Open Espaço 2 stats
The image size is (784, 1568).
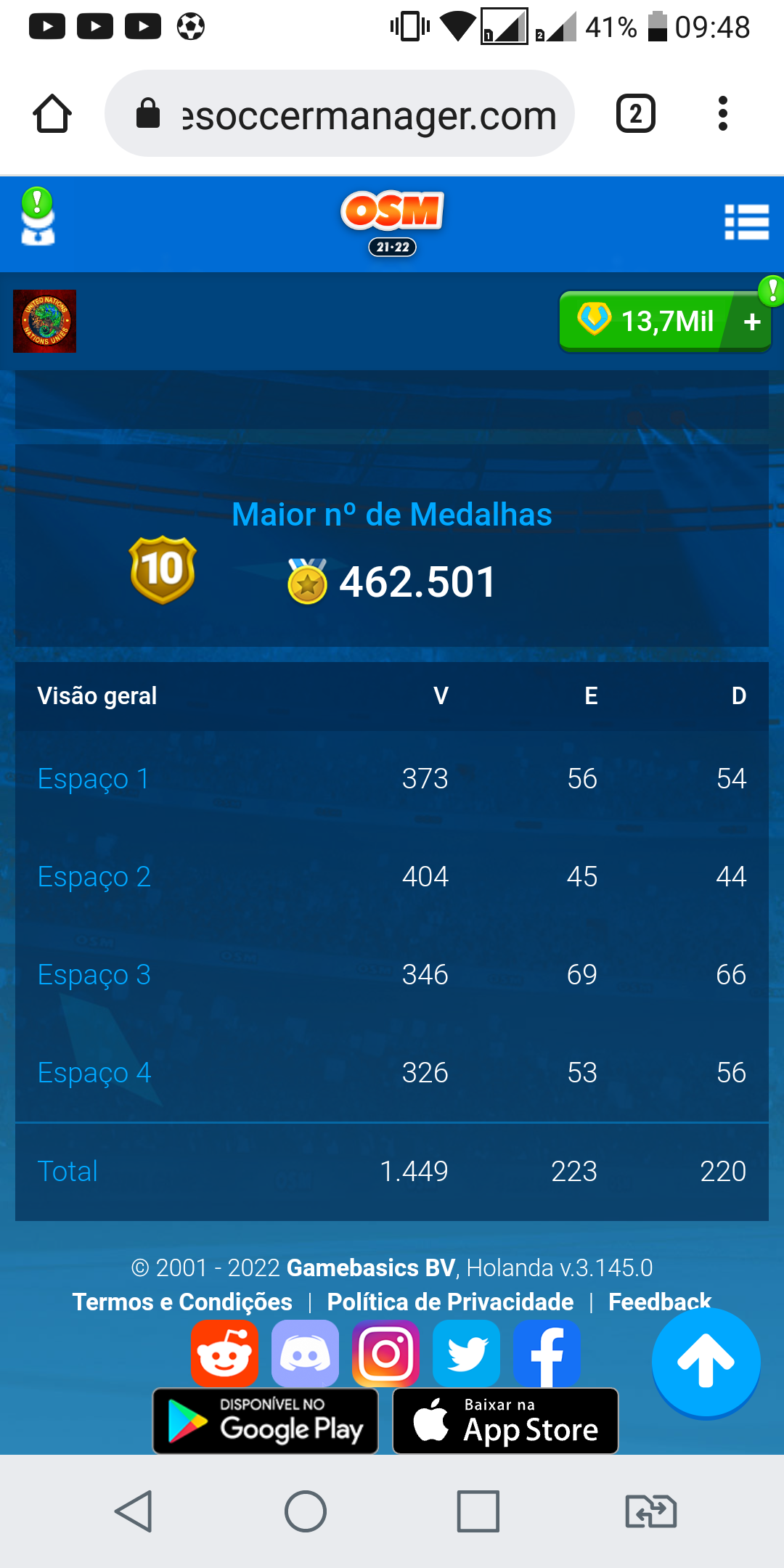(x=94, y=877)
